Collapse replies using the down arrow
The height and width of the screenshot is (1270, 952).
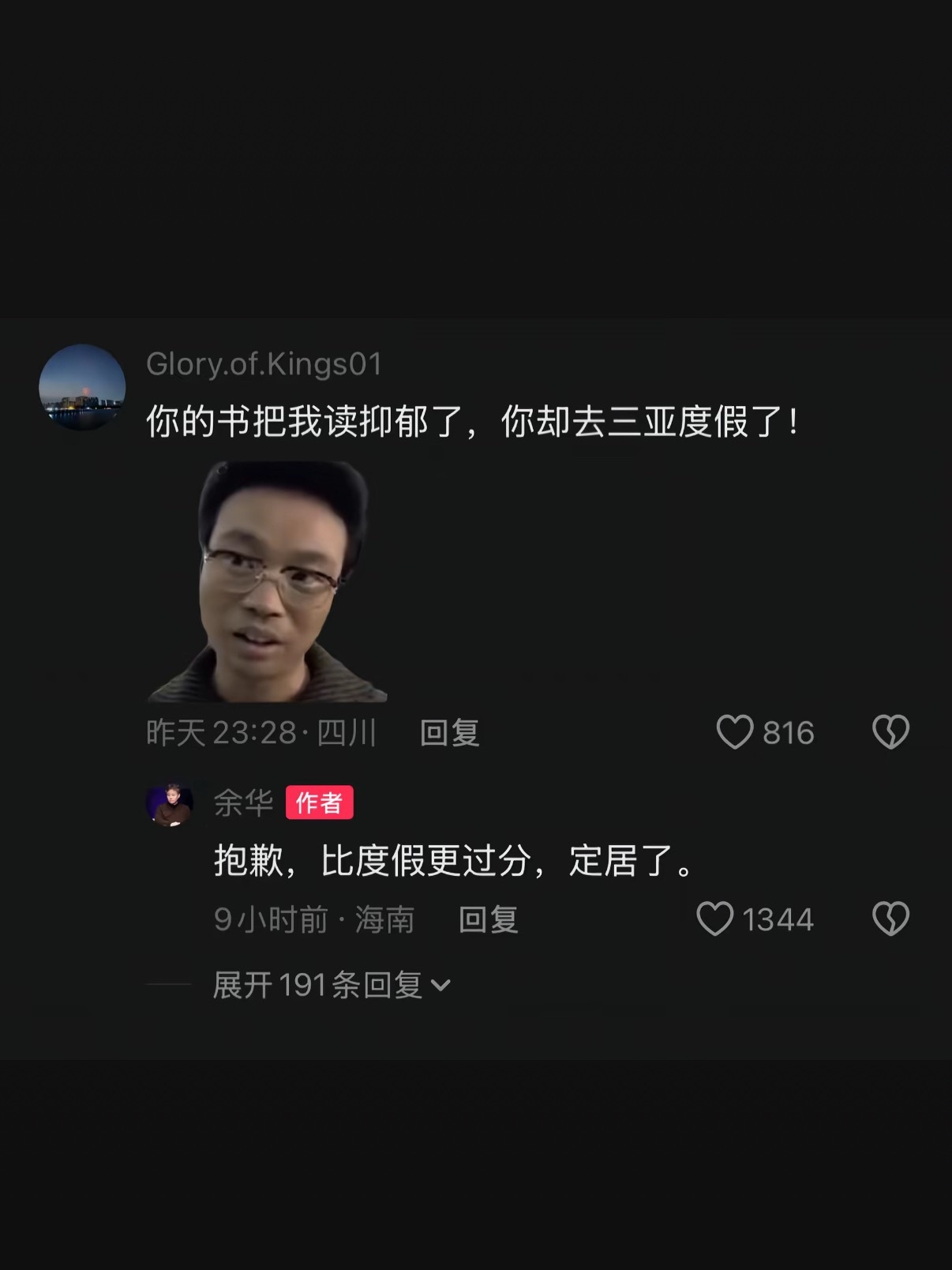tap(444, 983)
